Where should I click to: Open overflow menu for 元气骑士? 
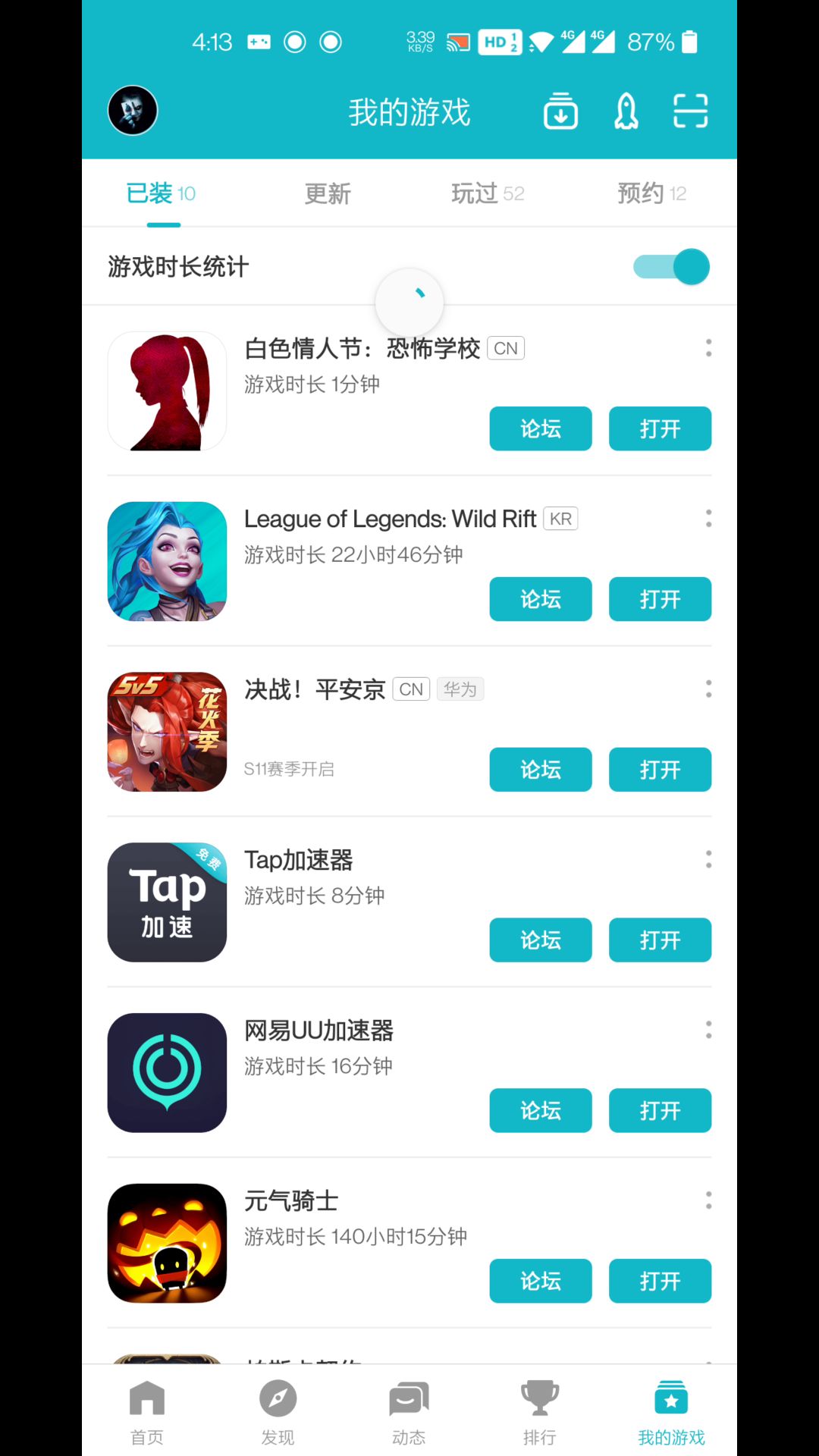[x=708, y=1200]
